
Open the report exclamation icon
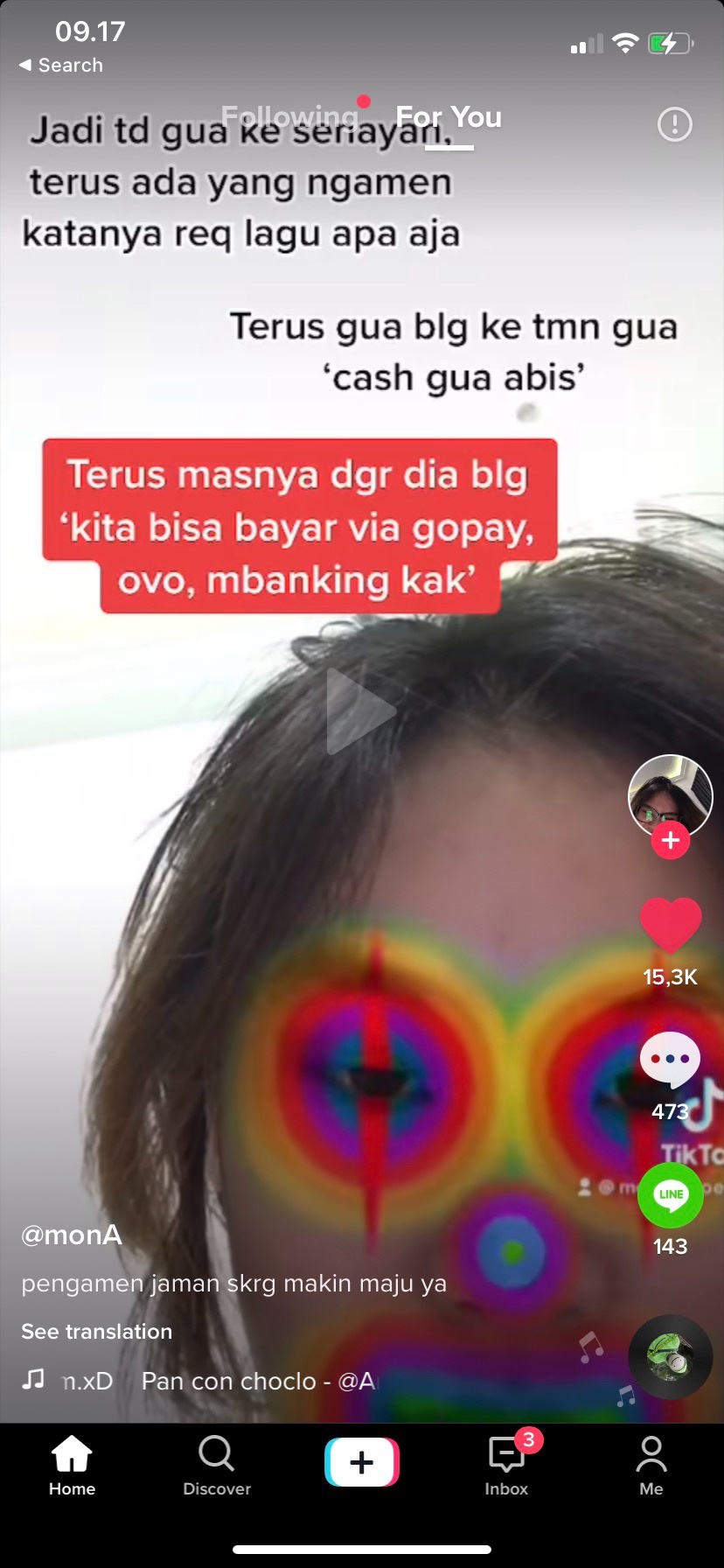[674, 124]
